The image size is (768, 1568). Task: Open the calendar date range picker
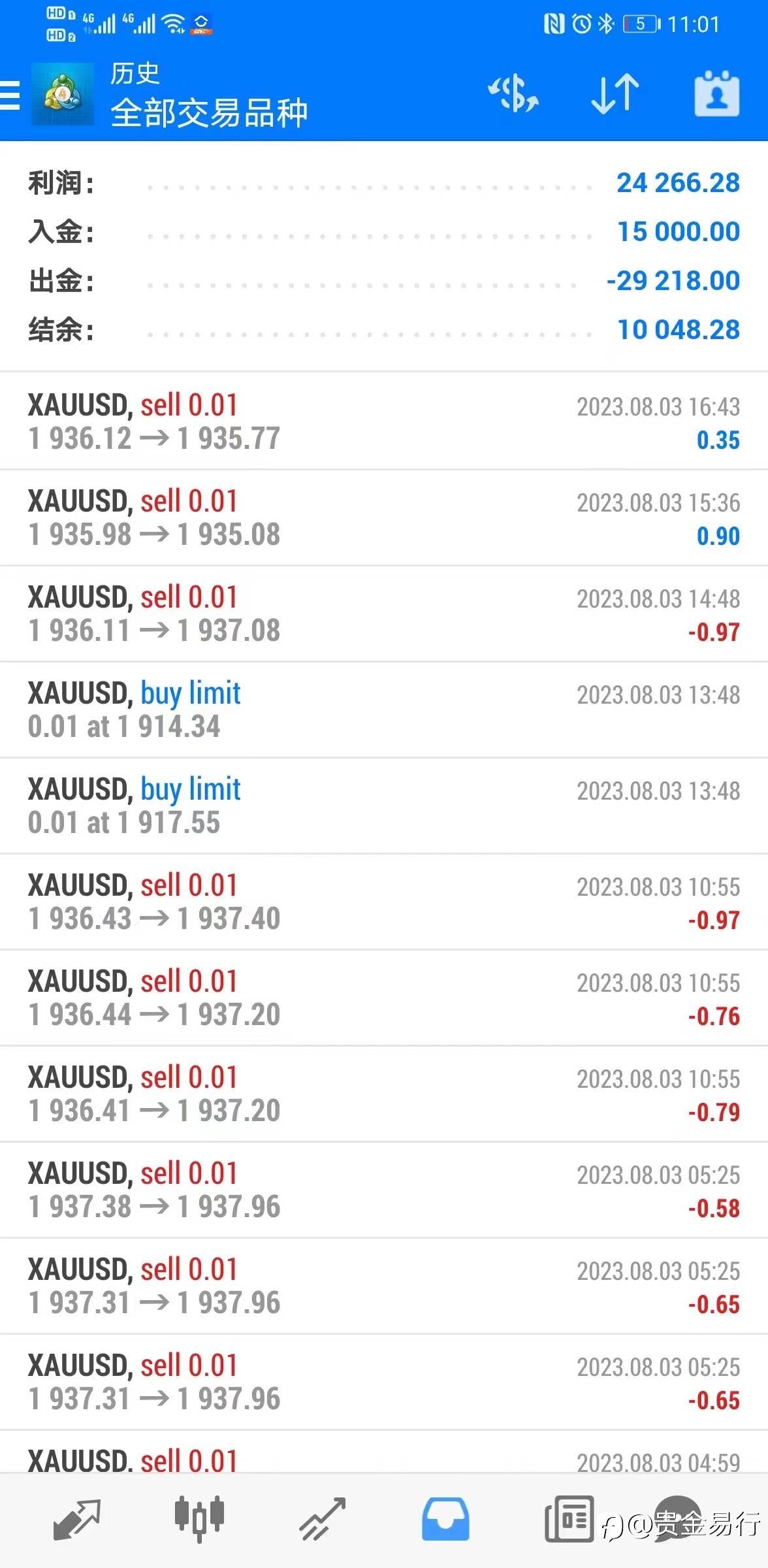point(716,94)
